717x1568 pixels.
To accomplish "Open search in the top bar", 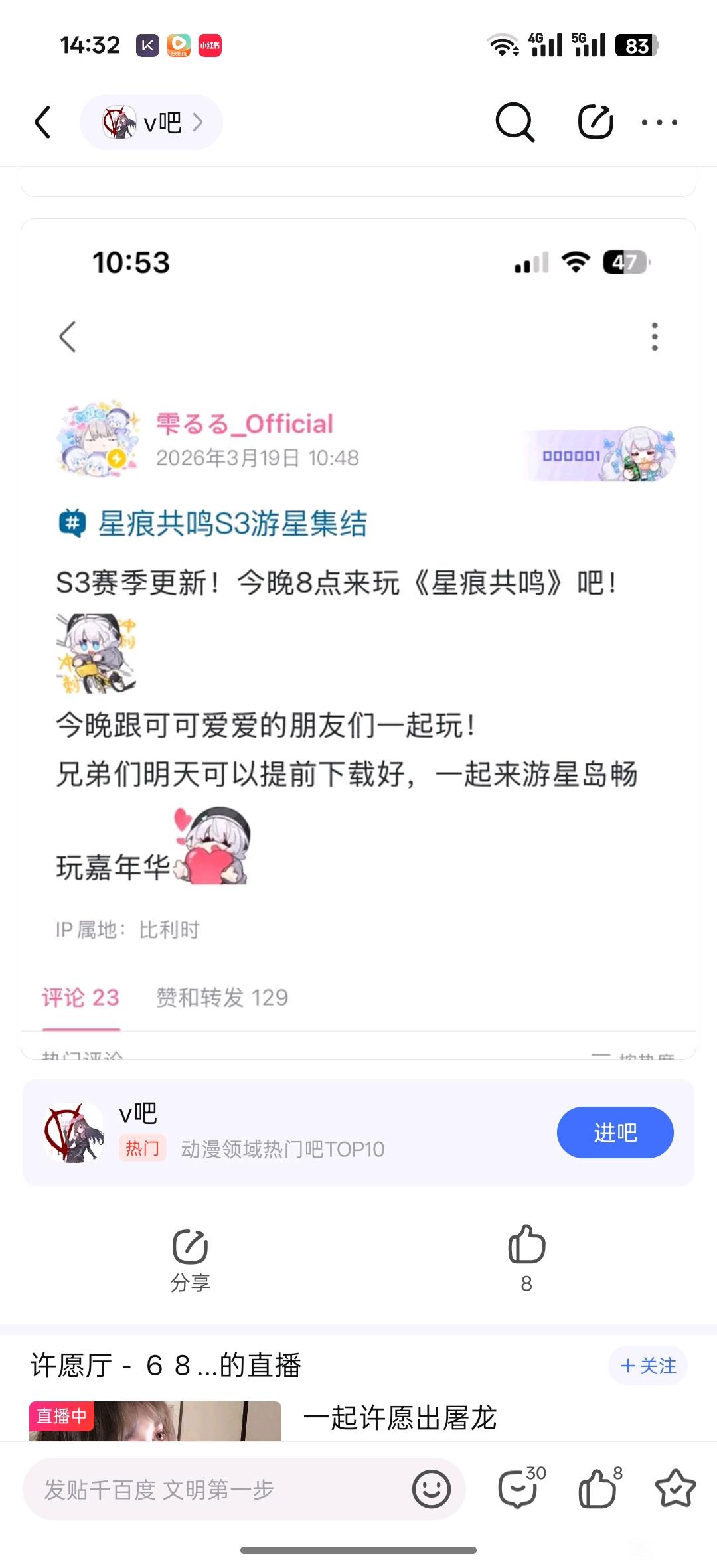I will click(515, 123).
